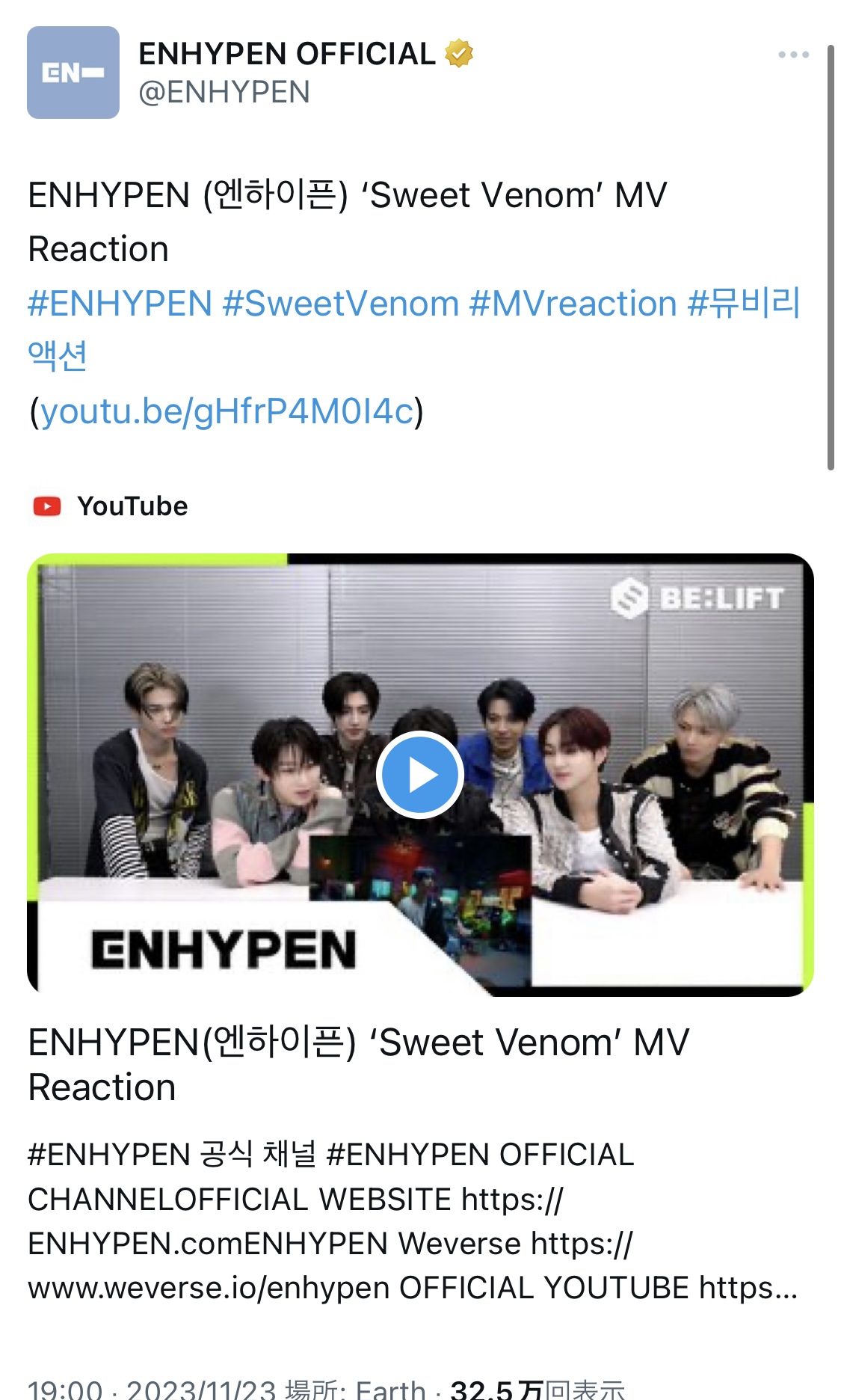Play the Sweet Venom MV Reaction video

tap(420, 775)
